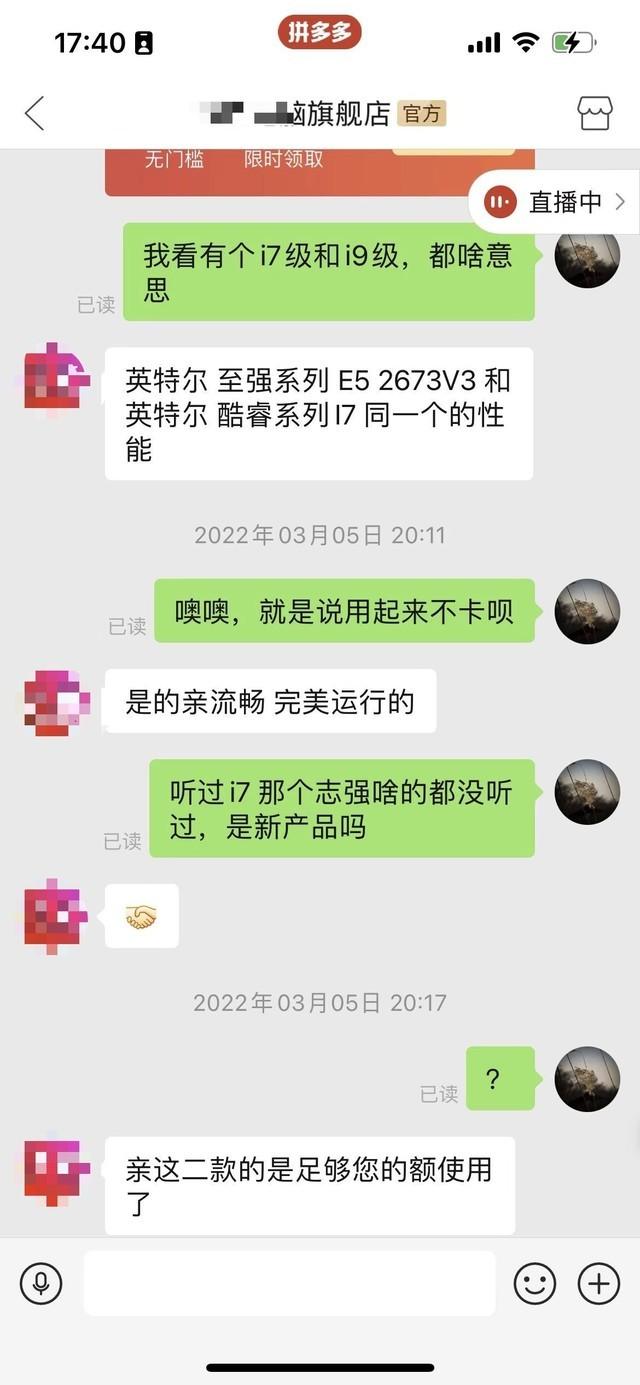Open the store page icon

595,113
